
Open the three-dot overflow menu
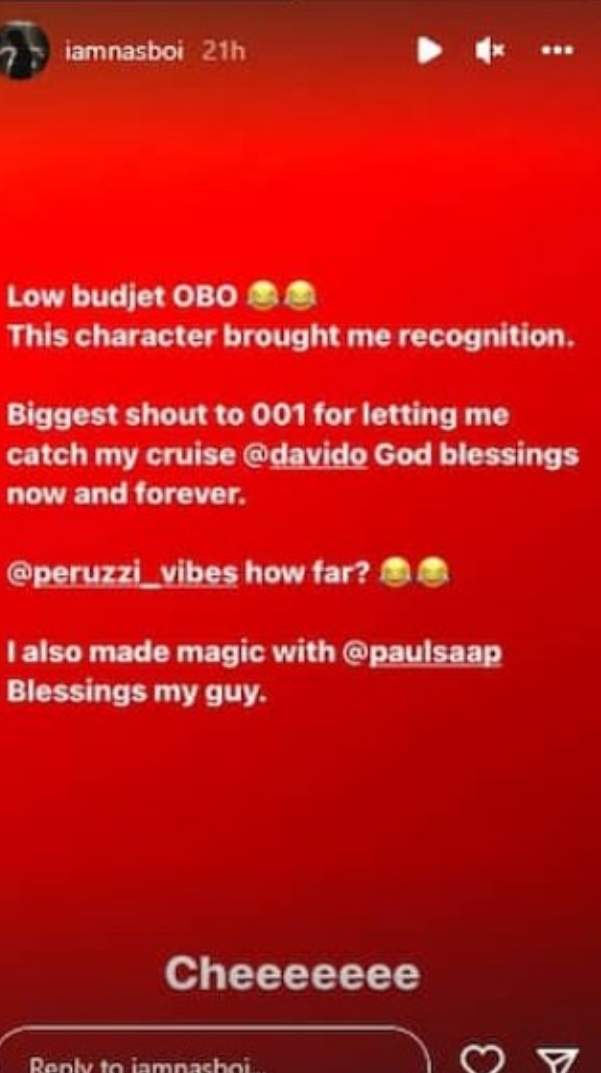(556, 51)
